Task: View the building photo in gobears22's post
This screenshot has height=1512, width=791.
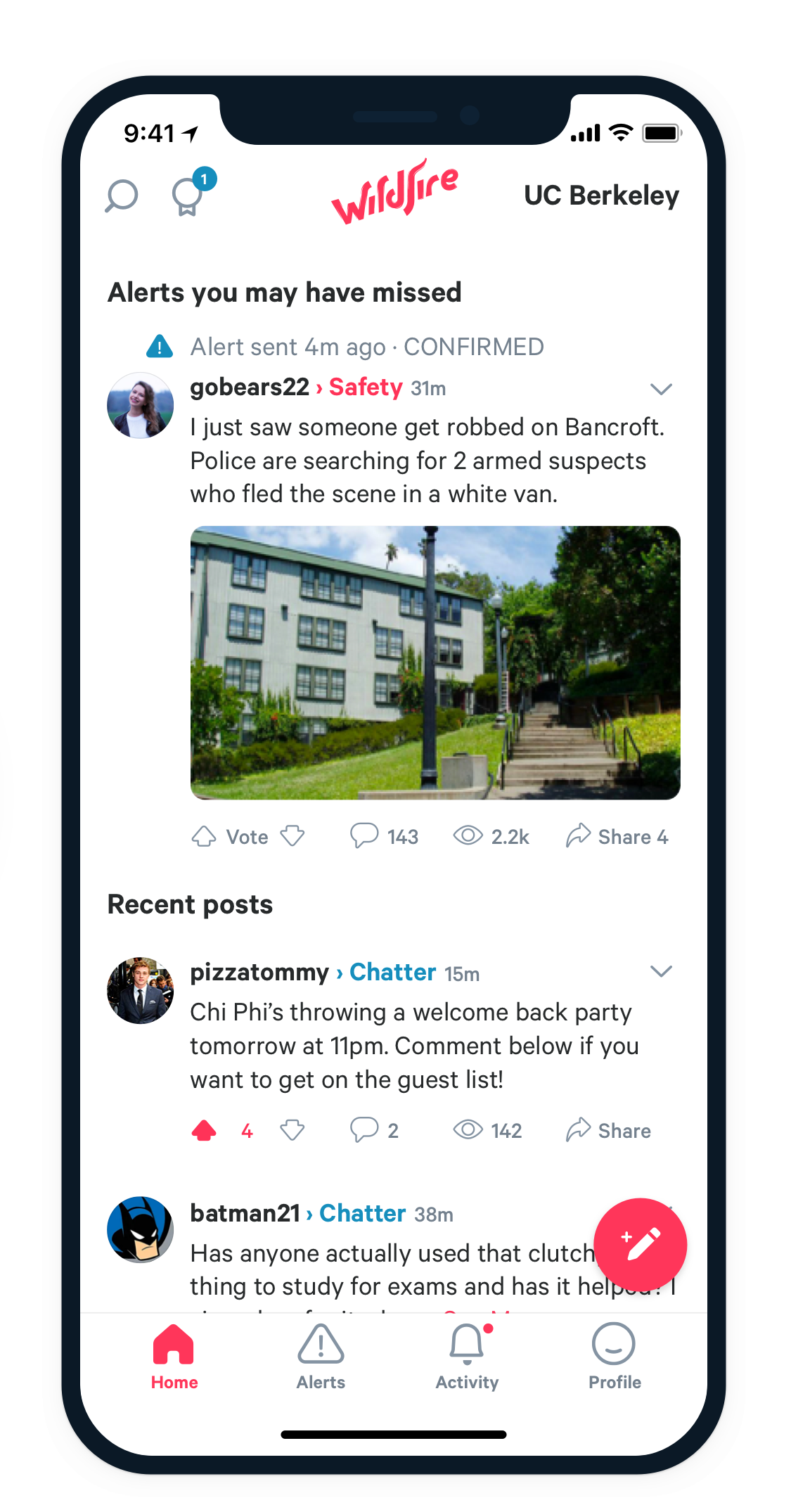Action: tap(435, 662)
